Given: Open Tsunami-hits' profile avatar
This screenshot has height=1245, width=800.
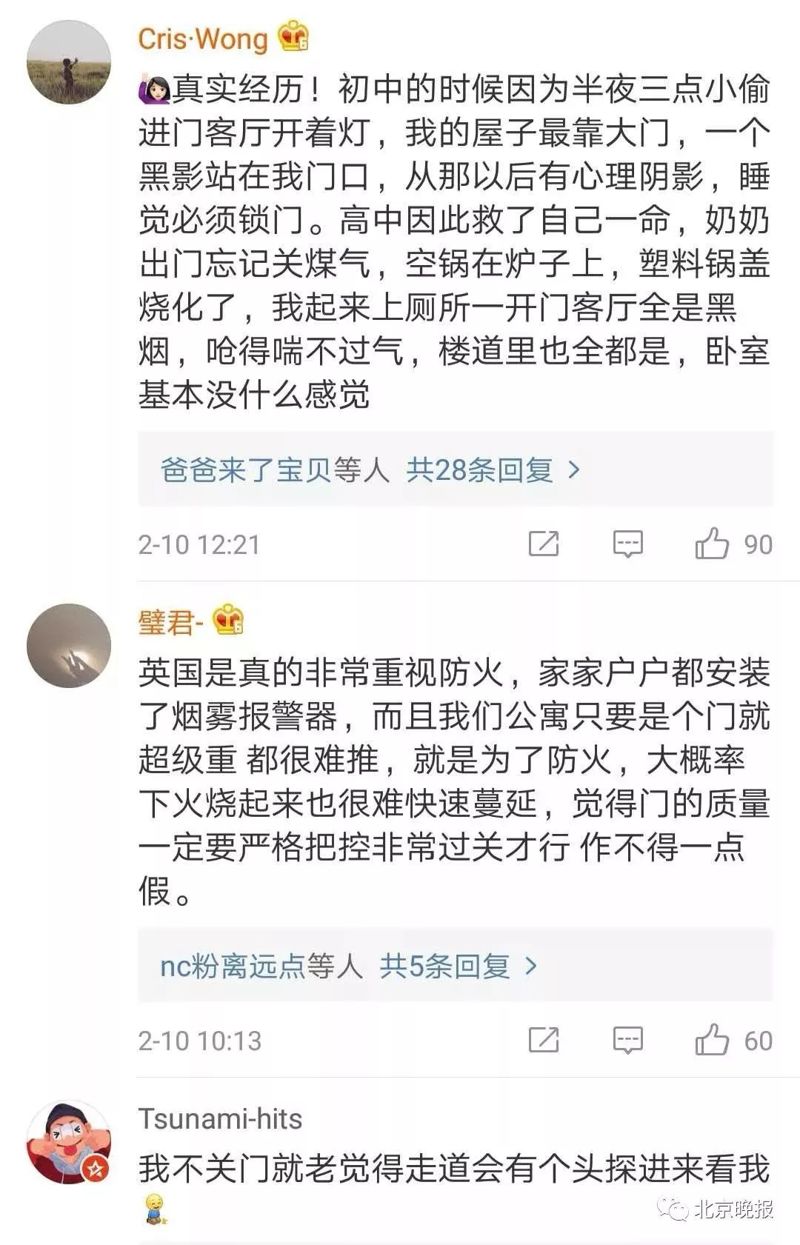Looking at the screenshot, I should [68, 1141].
